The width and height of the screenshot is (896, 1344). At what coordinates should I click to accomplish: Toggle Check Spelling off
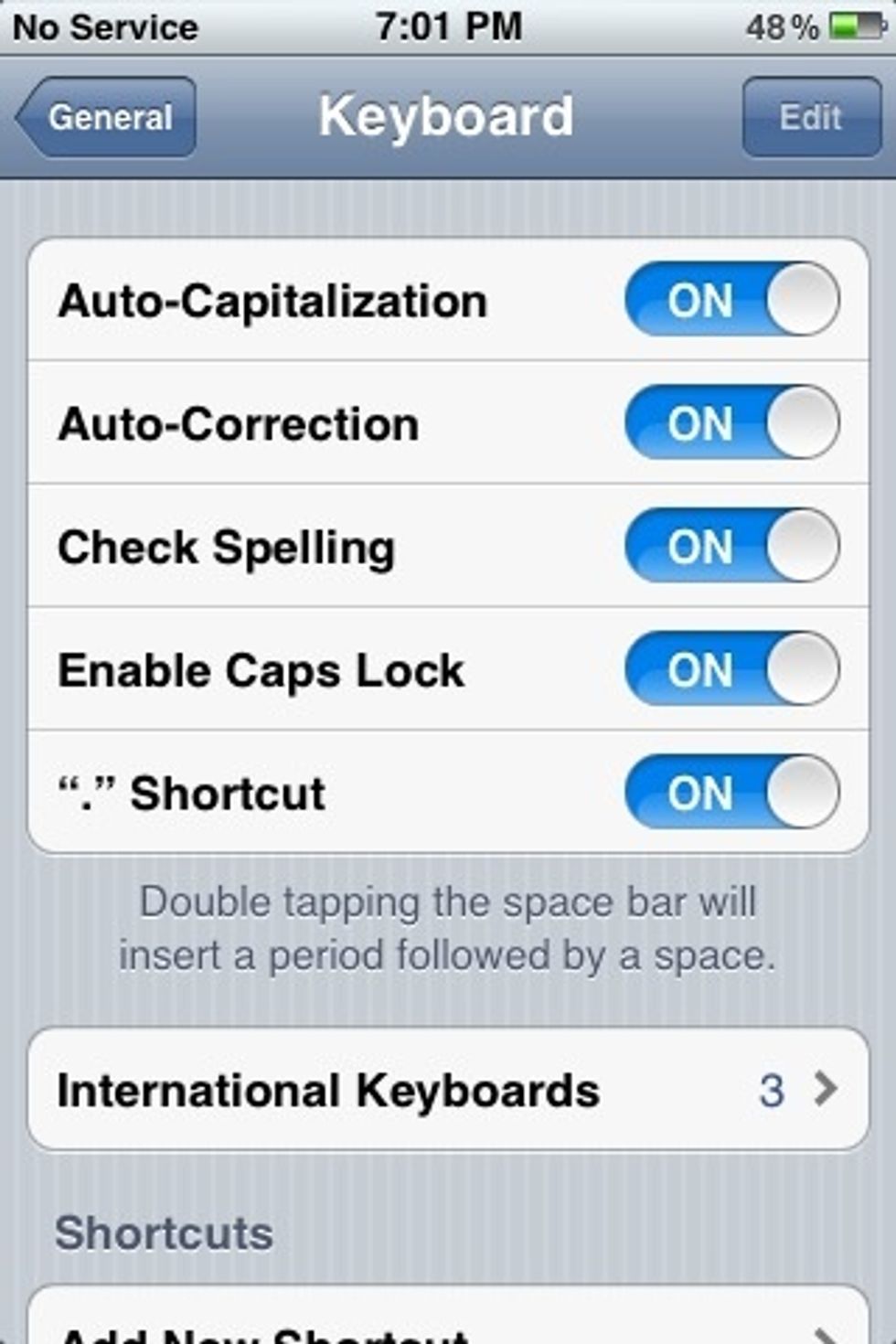click(731, 546)
